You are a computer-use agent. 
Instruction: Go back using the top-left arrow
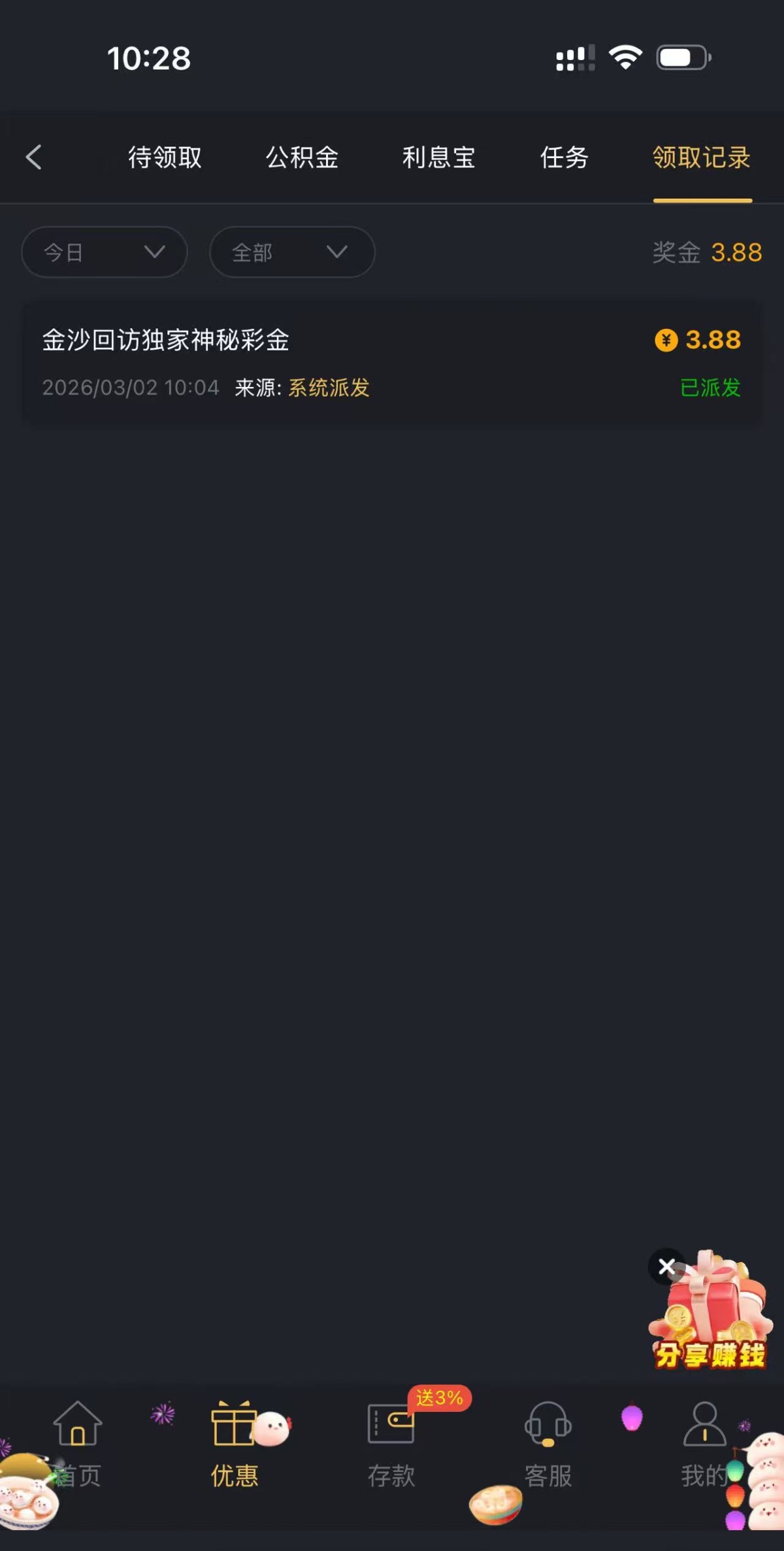point(34,158)
